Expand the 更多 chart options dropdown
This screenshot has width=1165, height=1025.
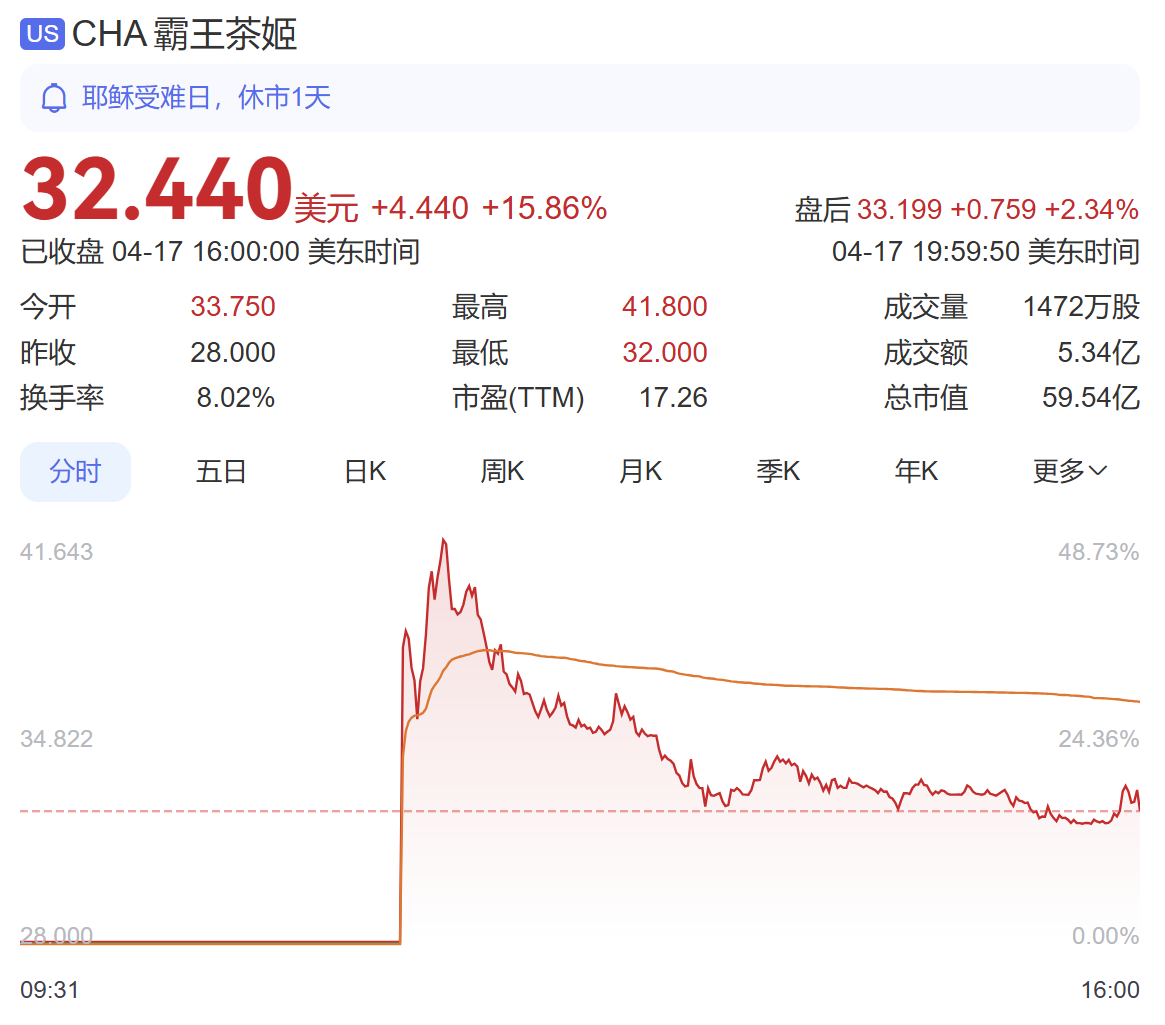[1069, 471]
